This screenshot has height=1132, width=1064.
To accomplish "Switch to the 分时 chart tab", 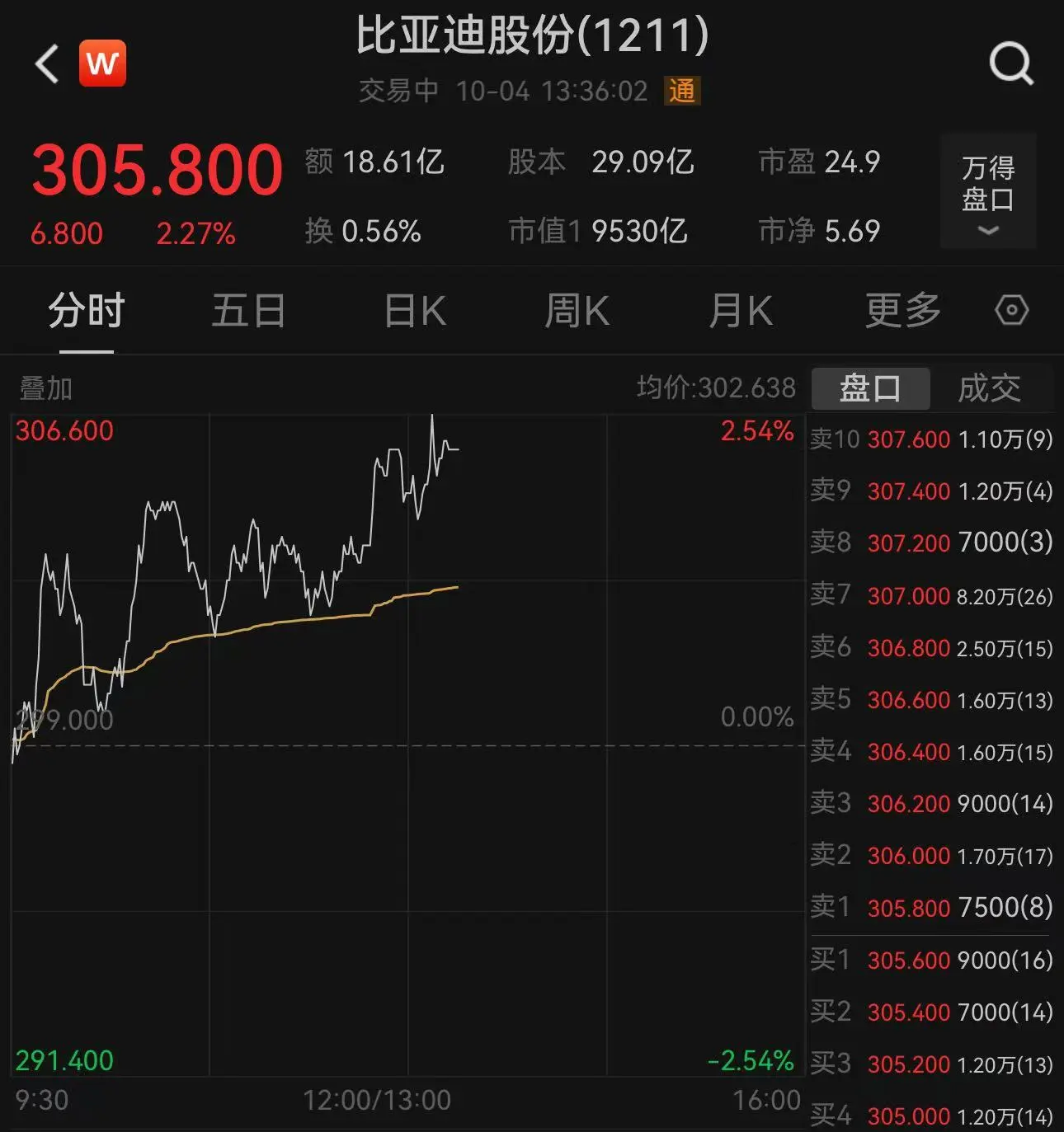I will (x=86, y=312).
